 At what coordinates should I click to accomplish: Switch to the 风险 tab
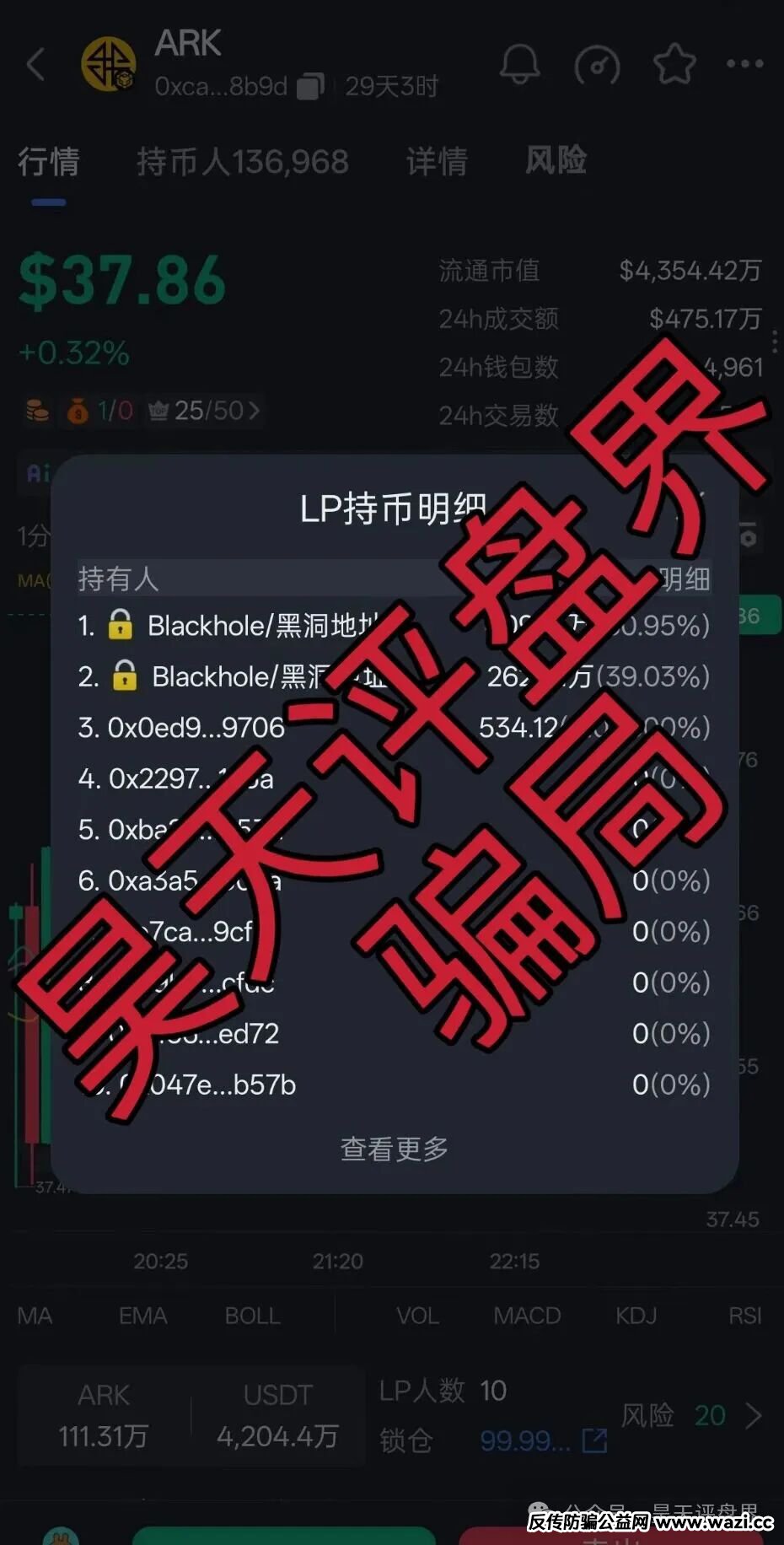pos(556,160)
